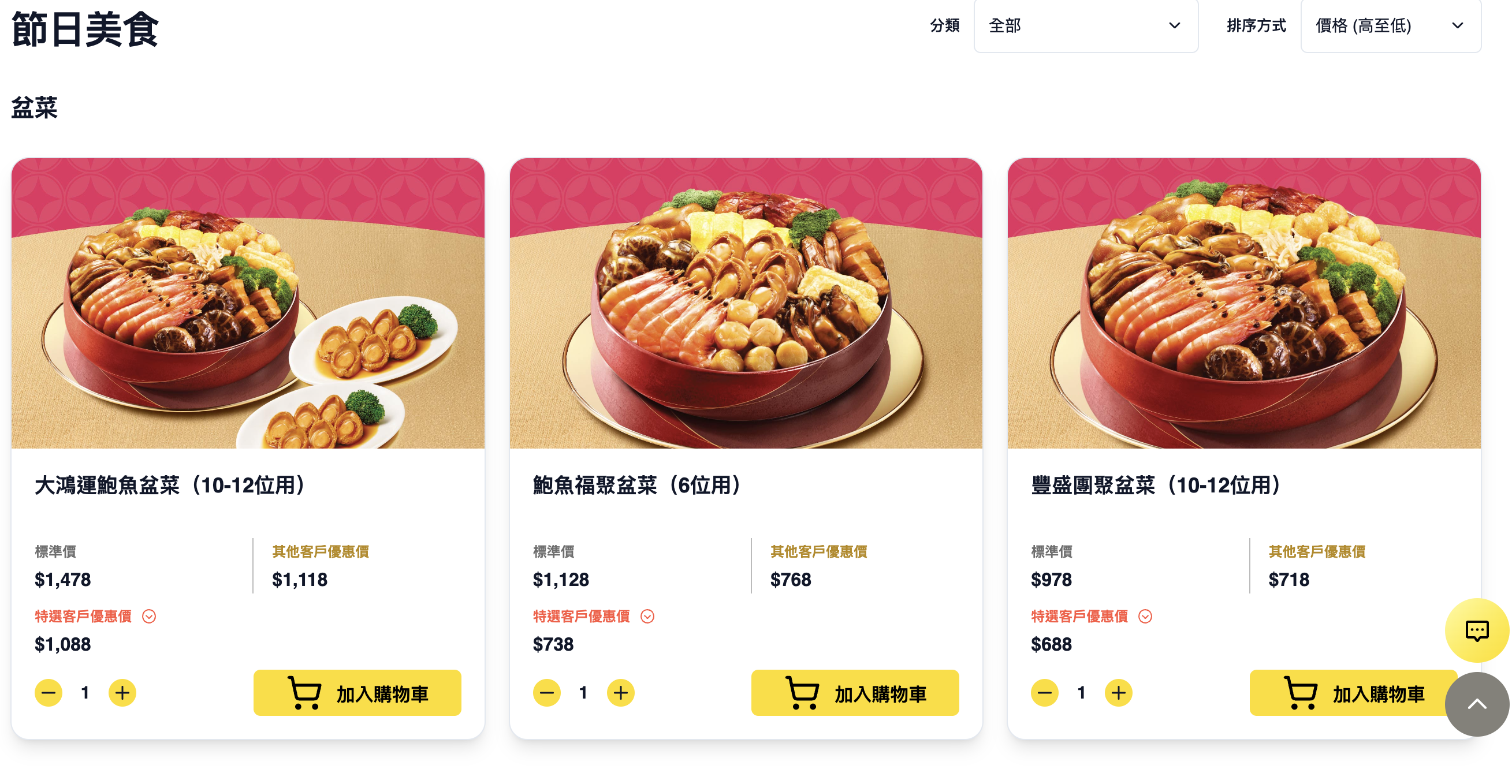Increase quantity for 大鴻運鮑魚盆菜
The width and height of the screenshot is (1512, 784).
pos(122,693)
